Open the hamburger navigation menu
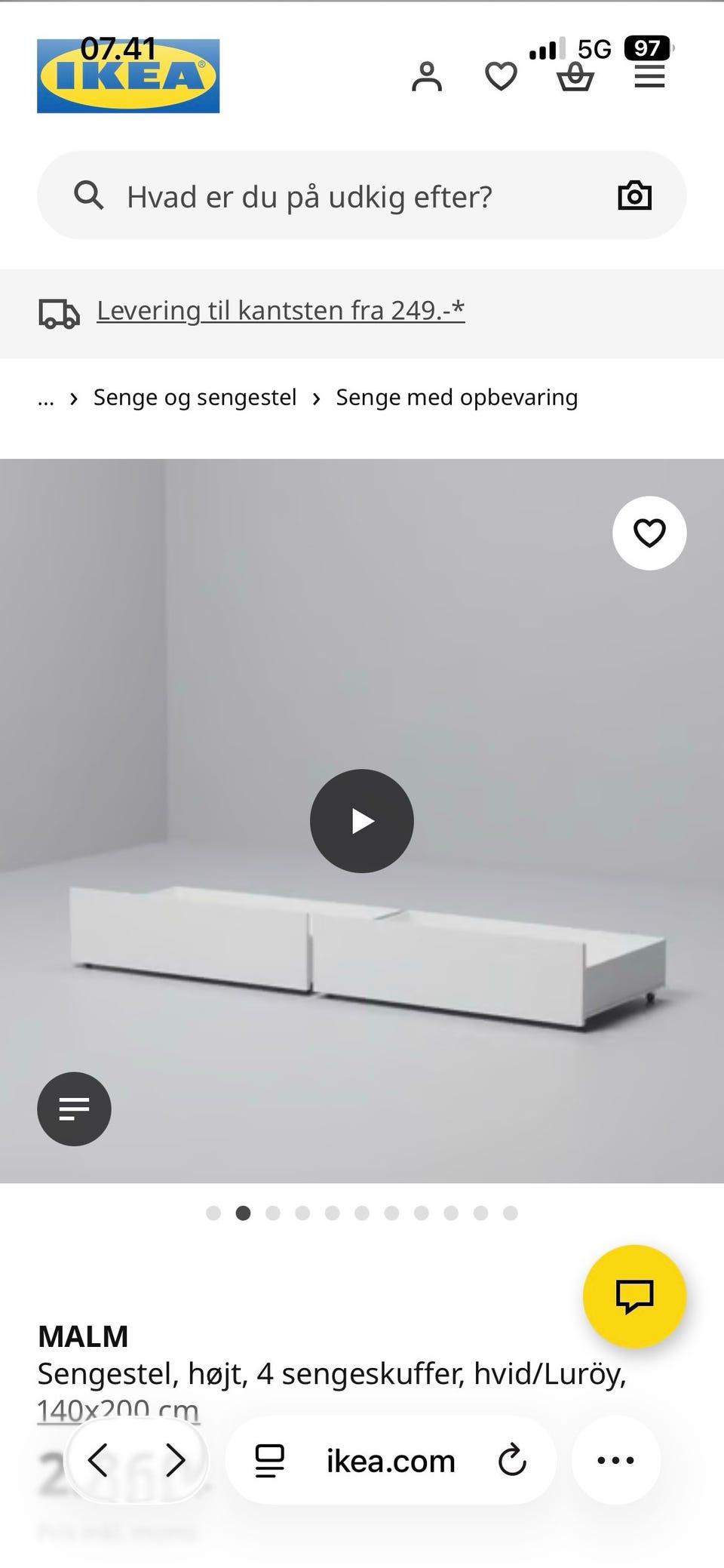 pyautogui.click(x=649, y=75)
